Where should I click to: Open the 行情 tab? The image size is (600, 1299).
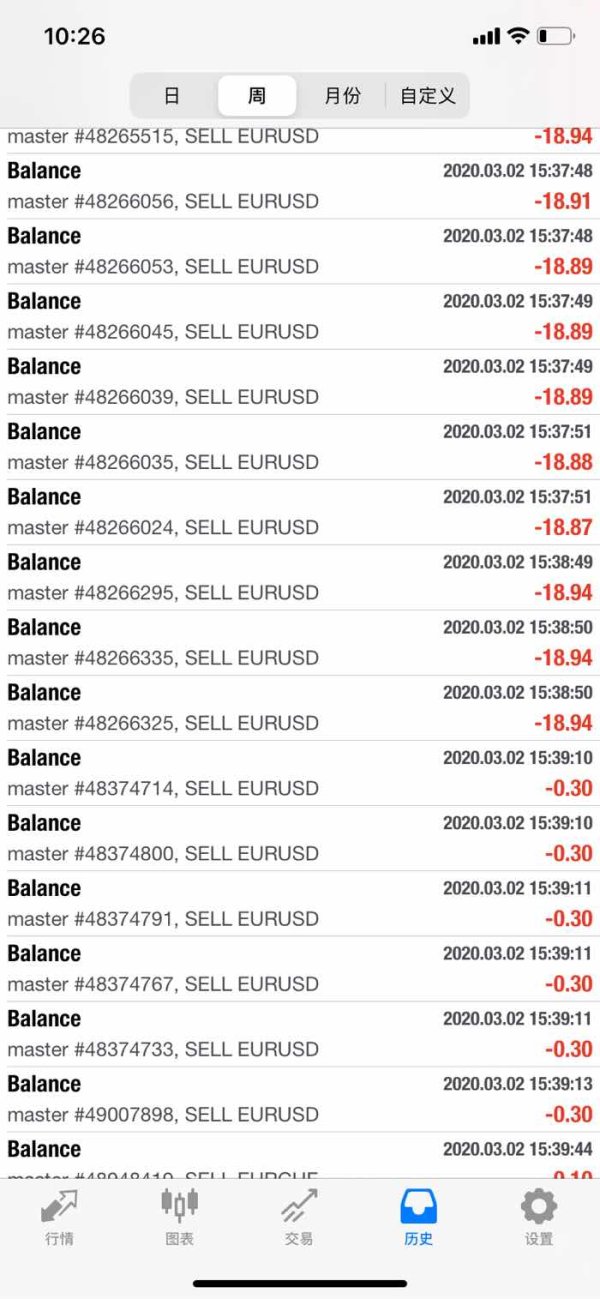coord(59,1216)
